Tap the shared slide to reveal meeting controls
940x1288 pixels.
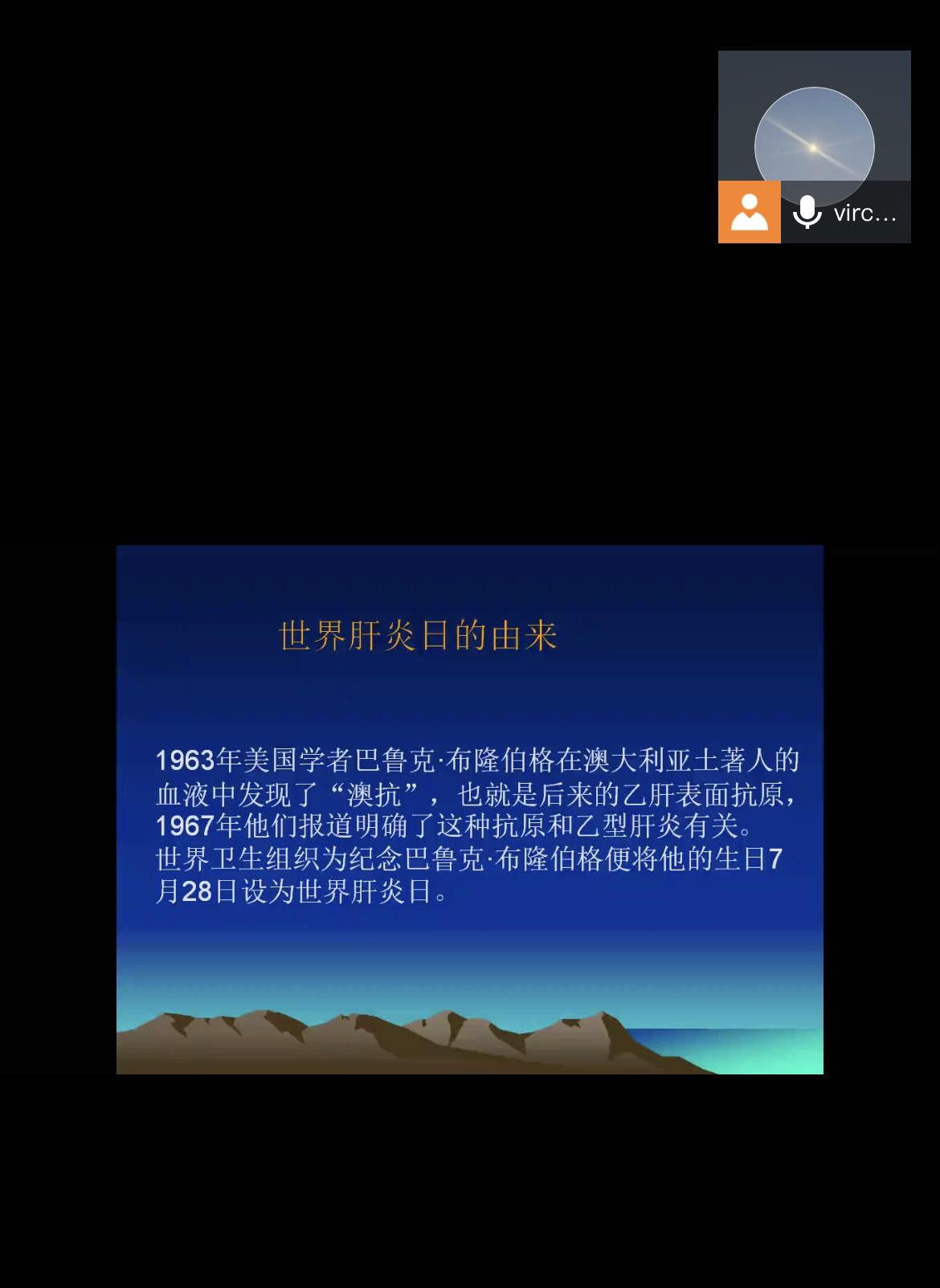coord(469,809)
